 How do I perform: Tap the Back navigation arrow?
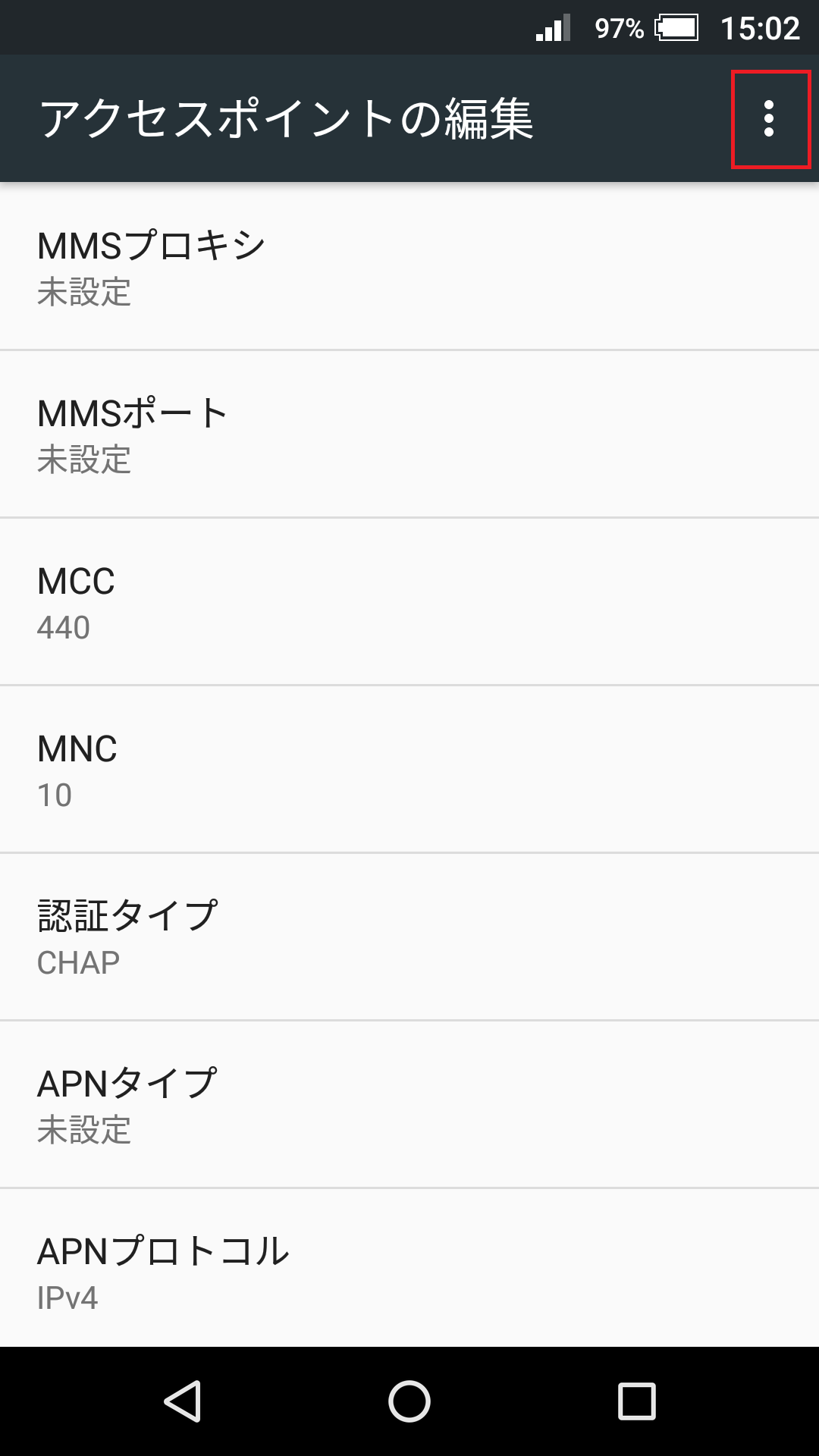tap(184, 1401)
